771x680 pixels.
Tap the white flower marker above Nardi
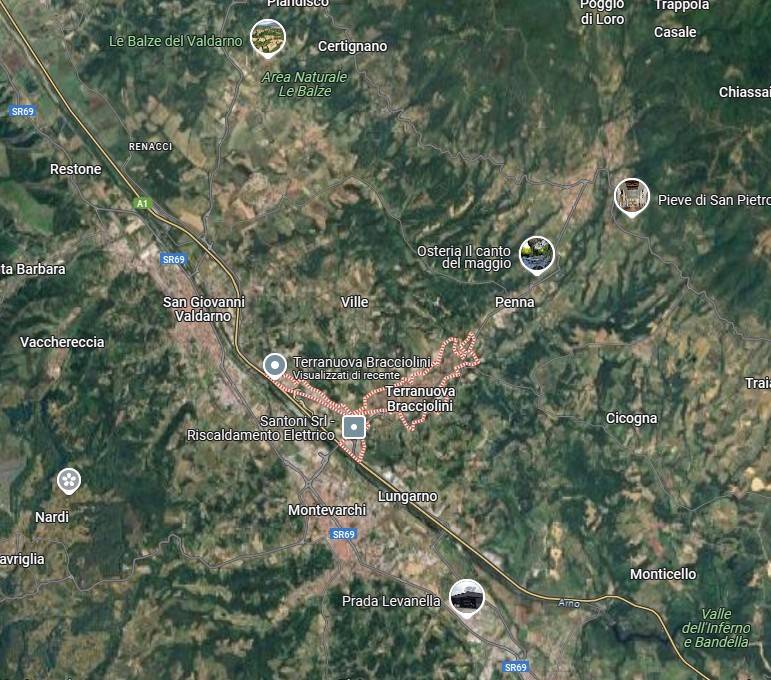(x=69, y=481)
